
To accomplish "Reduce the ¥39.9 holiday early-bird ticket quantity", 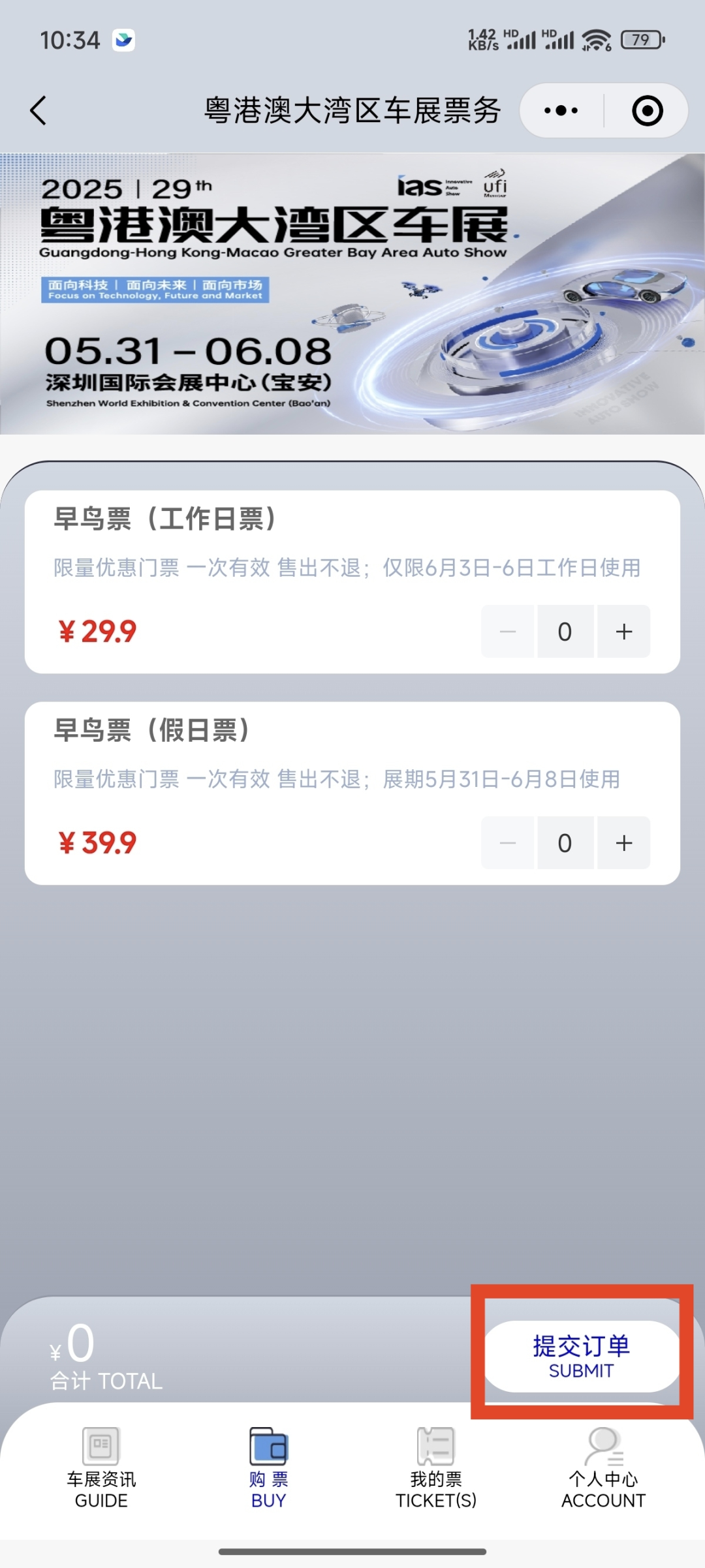I will 508,842.
